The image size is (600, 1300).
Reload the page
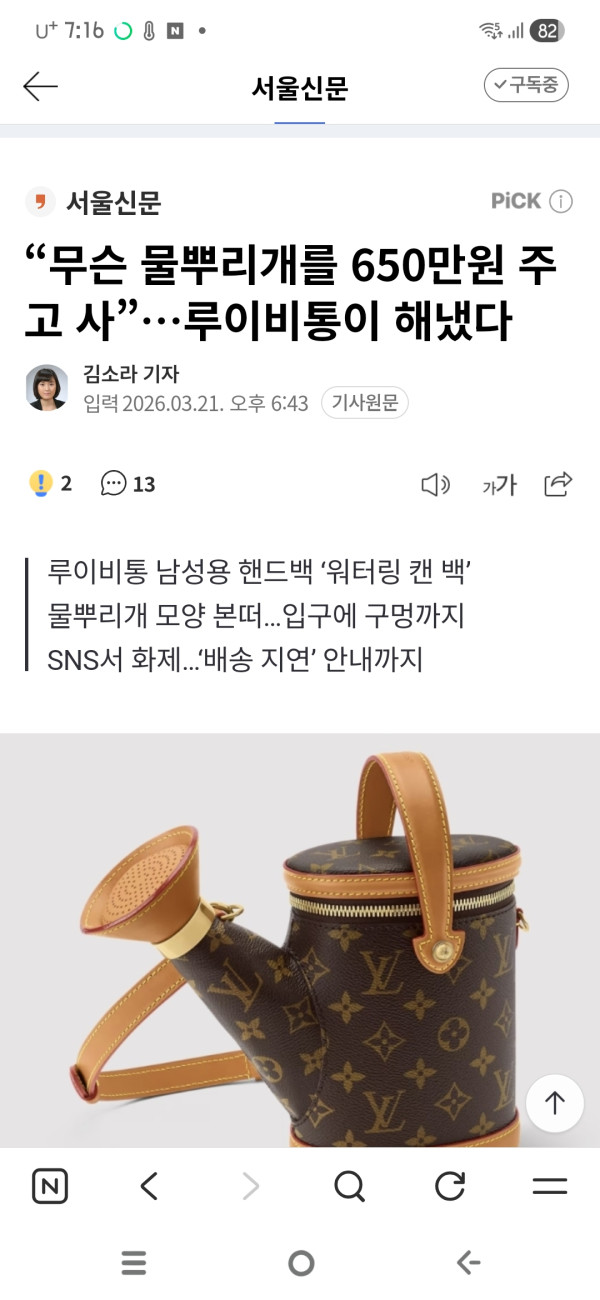(450, 1187)
